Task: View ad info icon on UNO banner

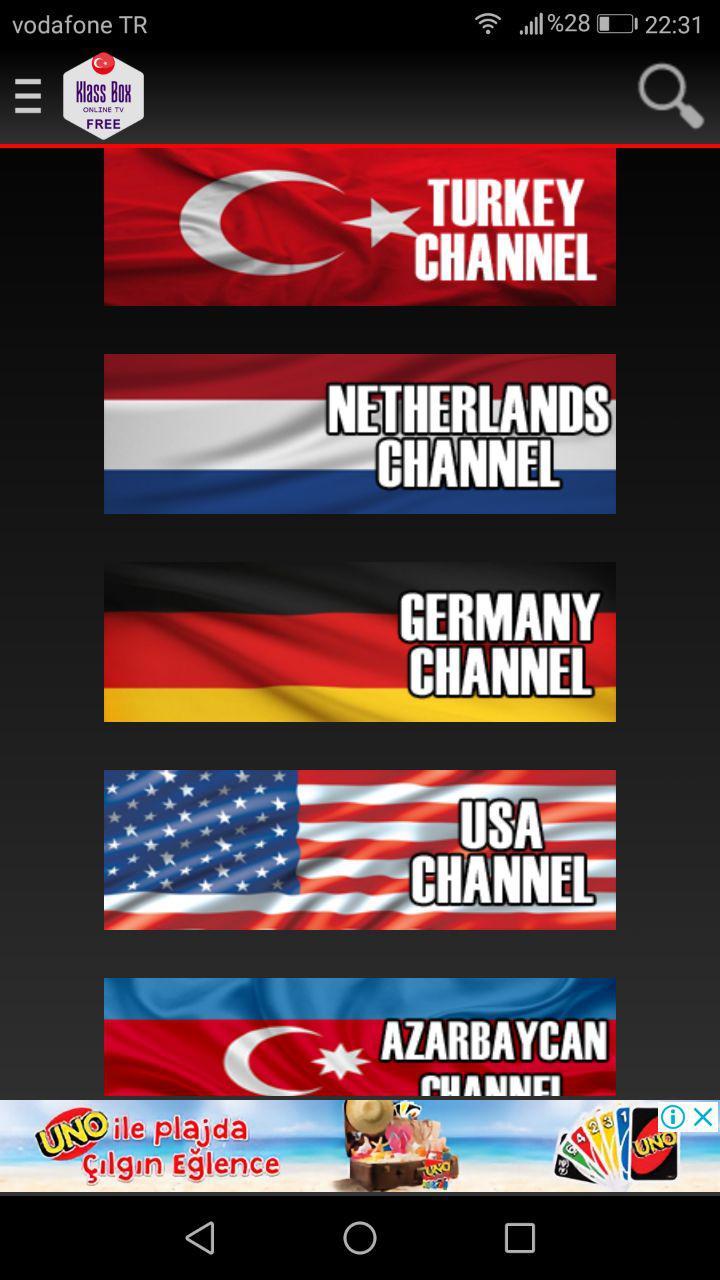Action: [674, 1117]
